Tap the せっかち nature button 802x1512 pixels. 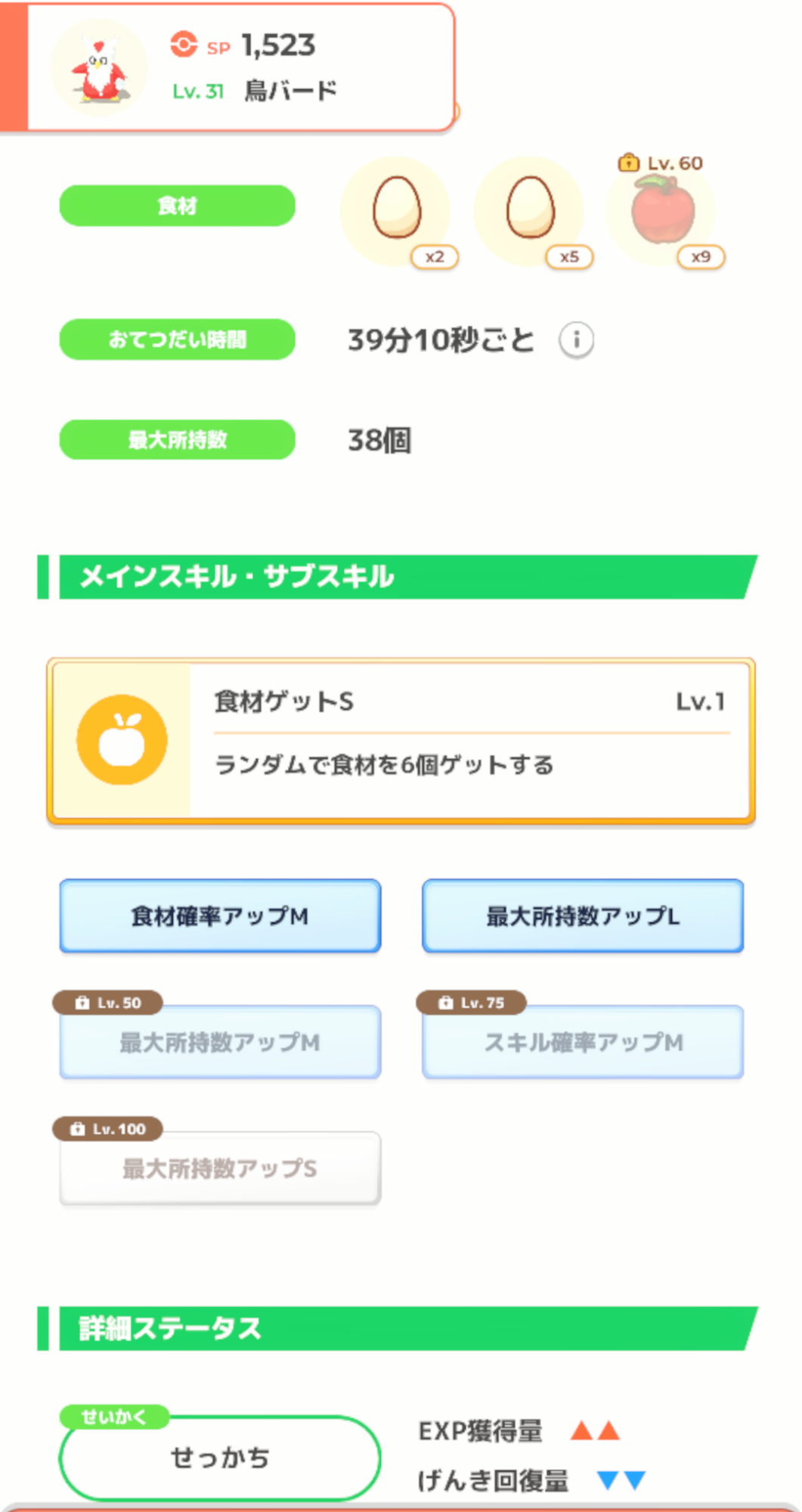pyautogui.click(x=220, y=1458)
